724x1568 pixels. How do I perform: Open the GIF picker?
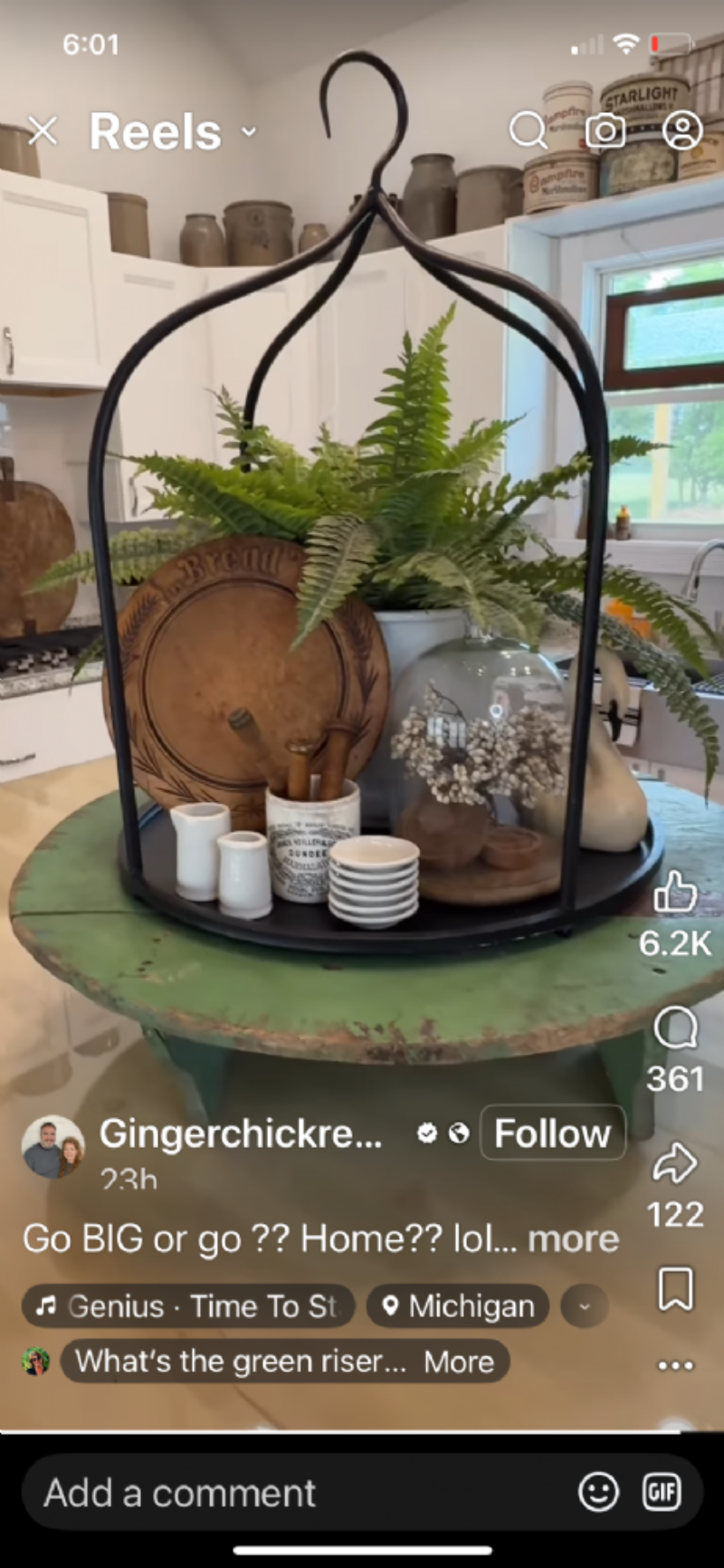pyautogui.click(x=661, y=1492)
